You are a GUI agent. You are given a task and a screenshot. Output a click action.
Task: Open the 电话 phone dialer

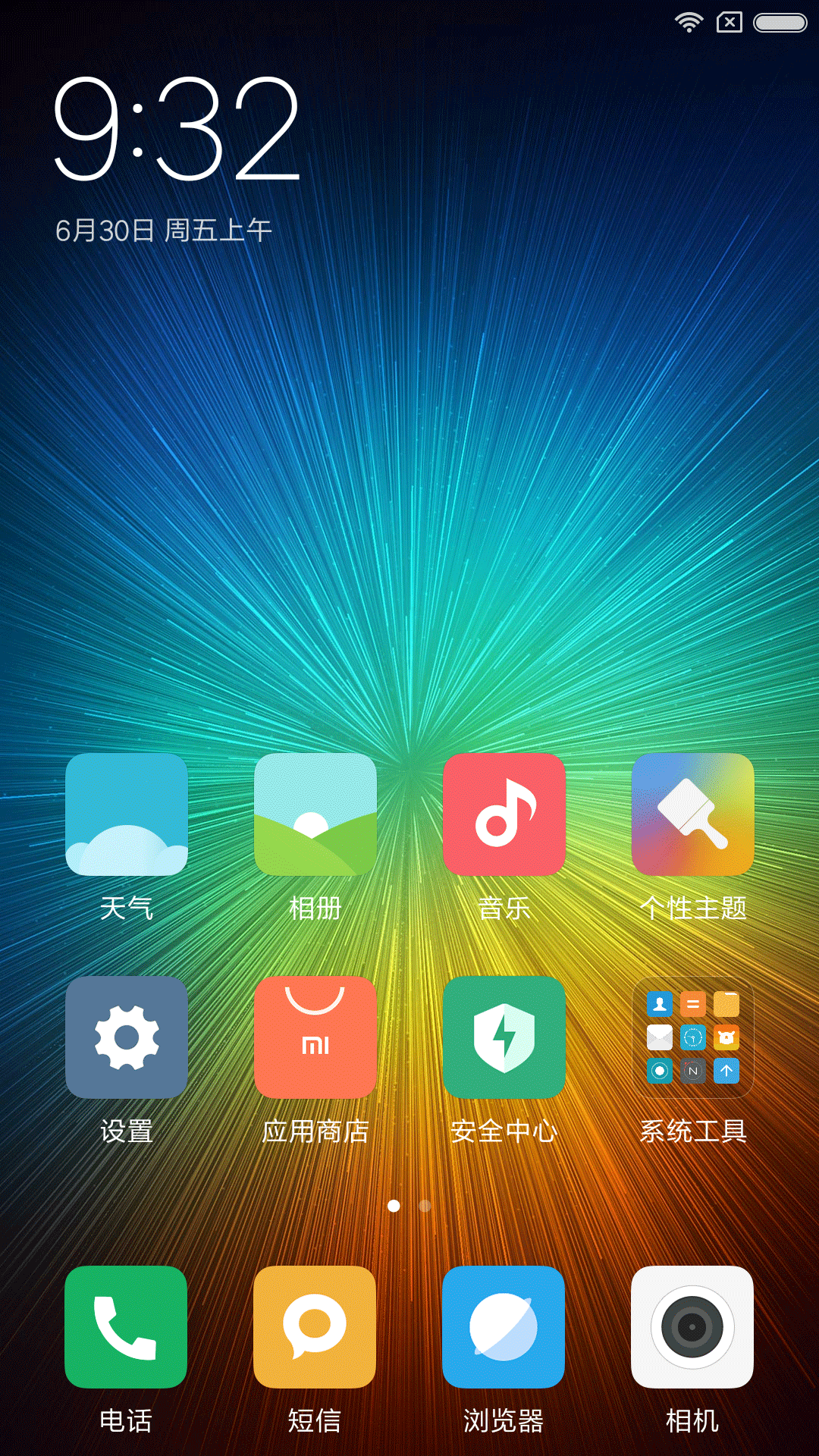pos(126,1327)
